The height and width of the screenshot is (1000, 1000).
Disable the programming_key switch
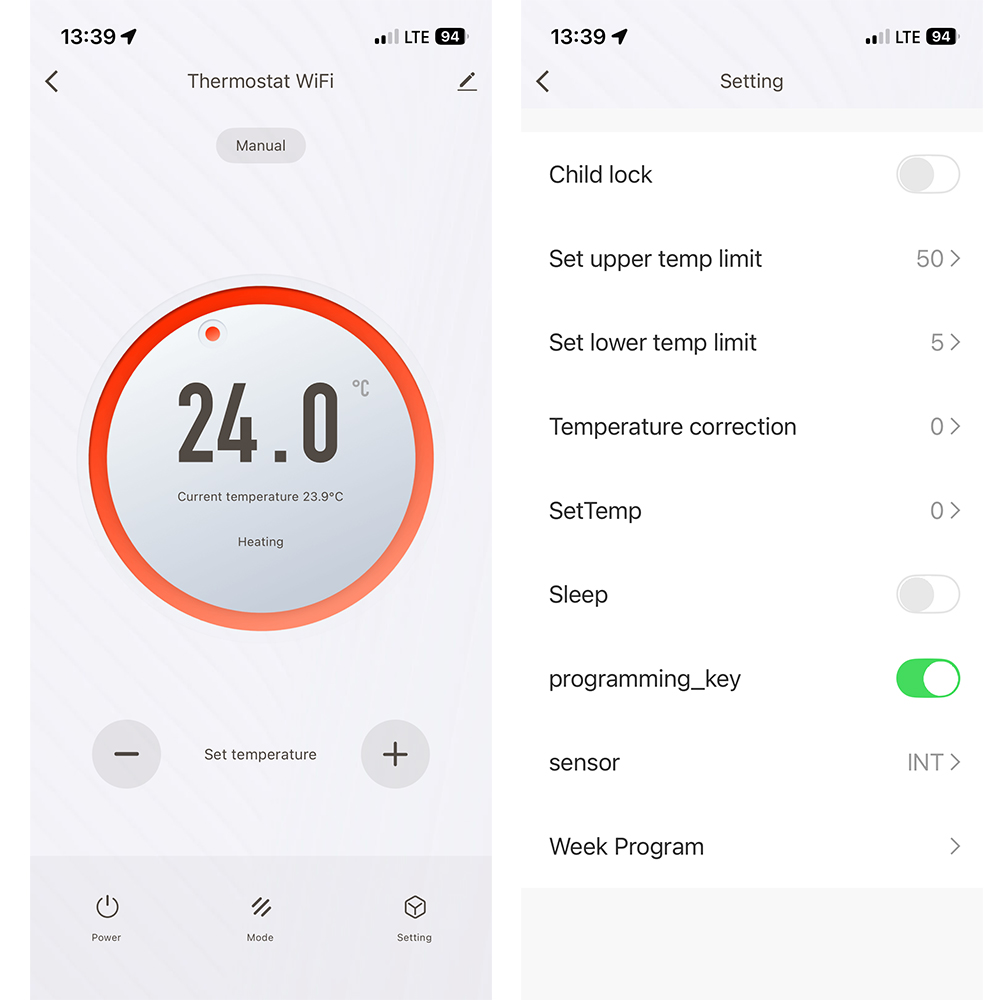(927, 679)
